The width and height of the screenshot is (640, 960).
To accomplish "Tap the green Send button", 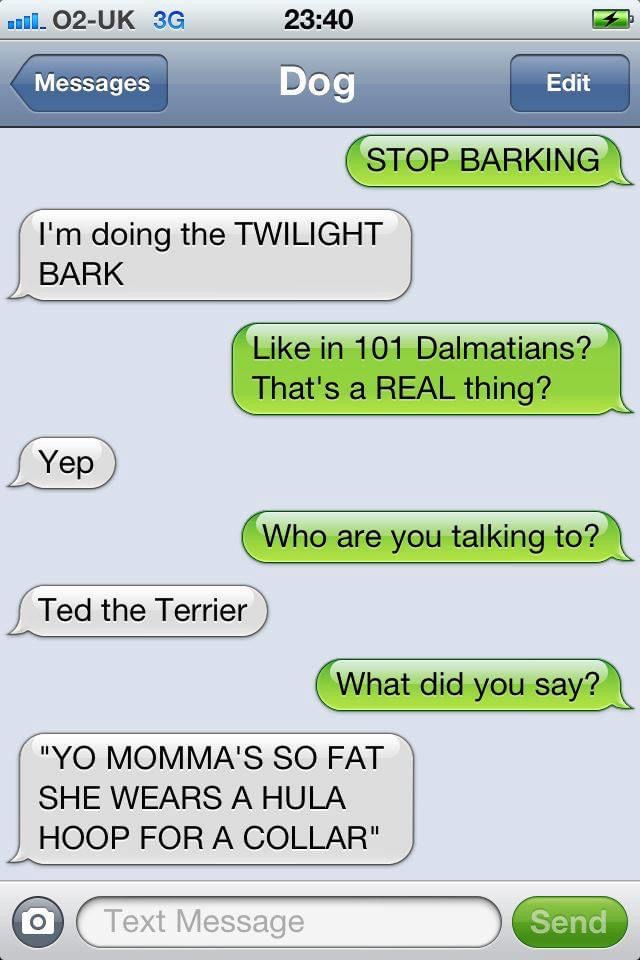I will (568, 921).
